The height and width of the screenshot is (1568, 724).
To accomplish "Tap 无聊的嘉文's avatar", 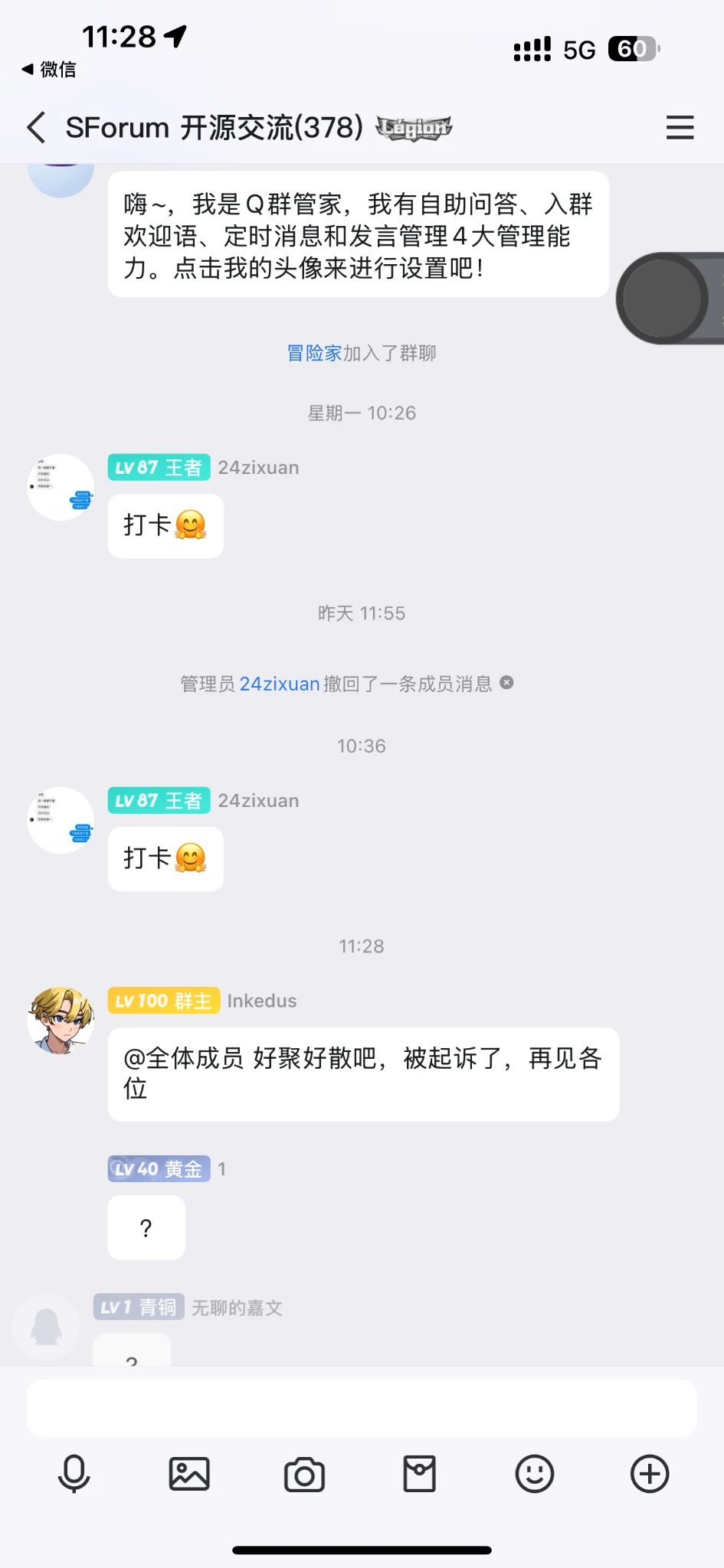I will pos(47,1327).
